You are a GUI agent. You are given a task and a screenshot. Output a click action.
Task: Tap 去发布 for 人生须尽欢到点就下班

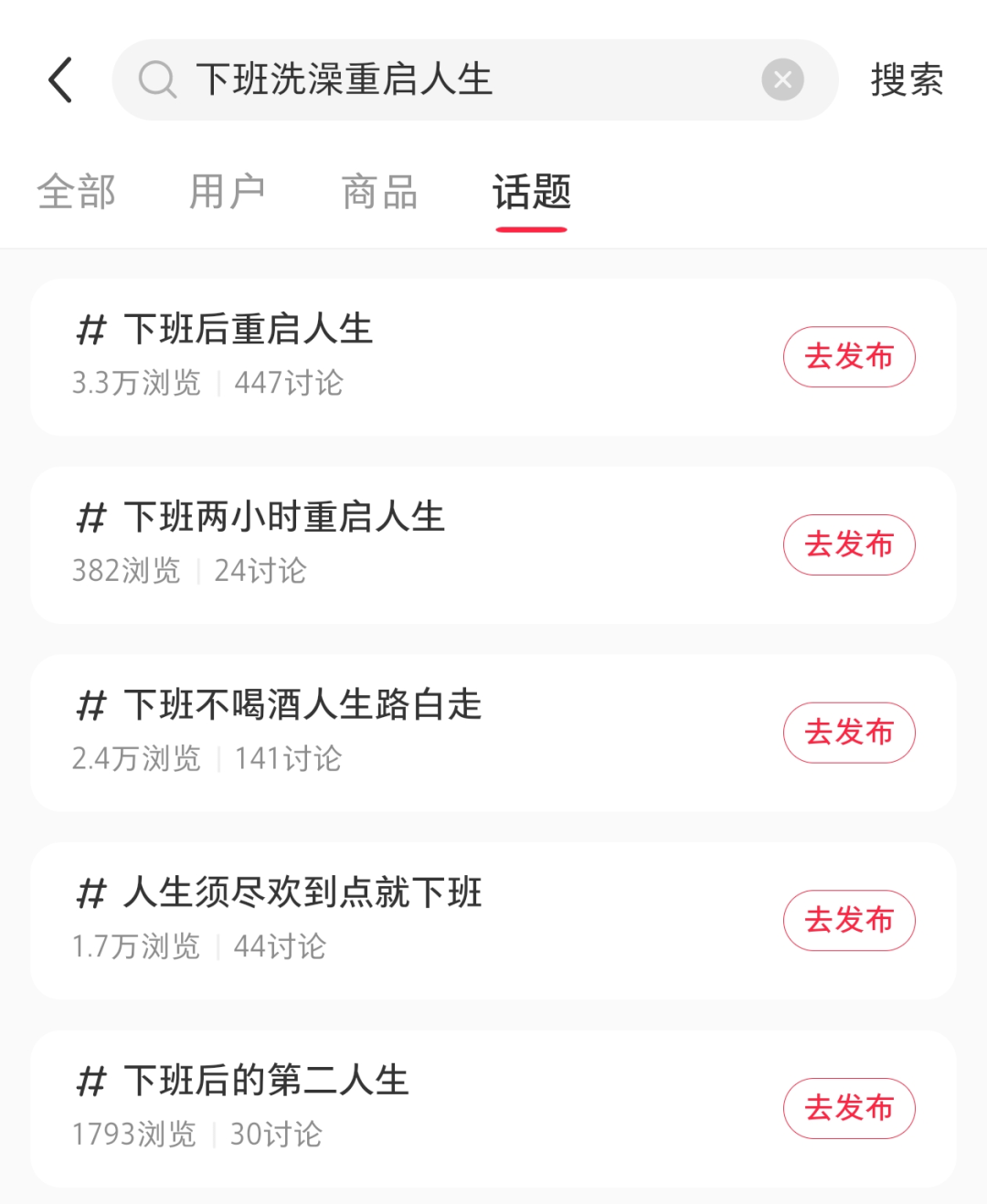pyautogui.click(x=849, y=921)
